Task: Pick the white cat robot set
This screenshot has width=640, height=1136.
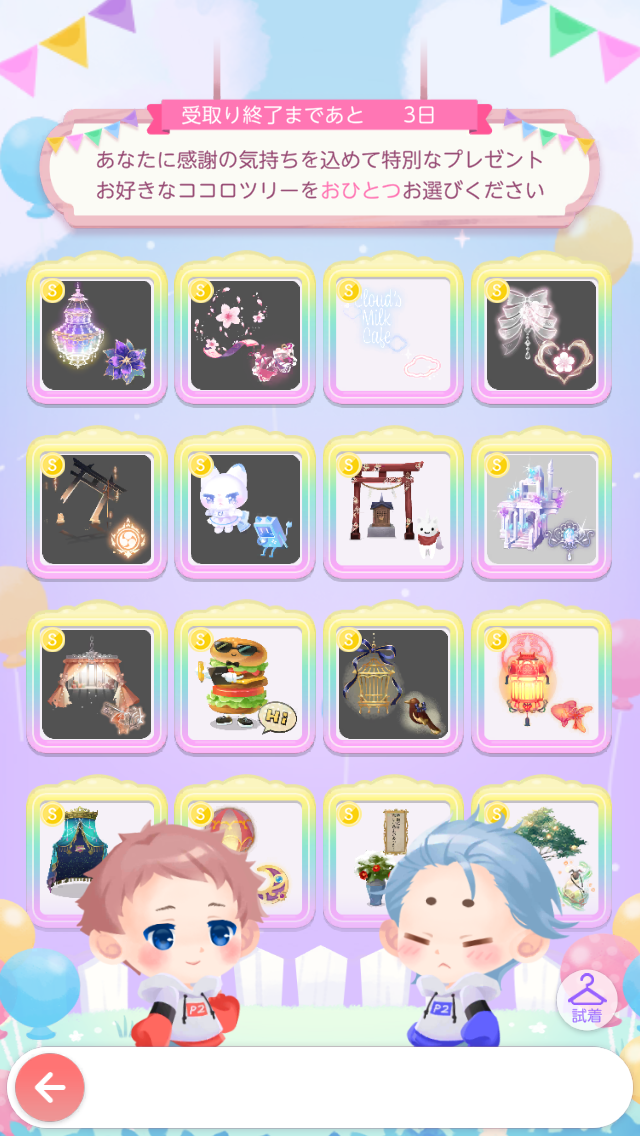Action: point(245,509)
